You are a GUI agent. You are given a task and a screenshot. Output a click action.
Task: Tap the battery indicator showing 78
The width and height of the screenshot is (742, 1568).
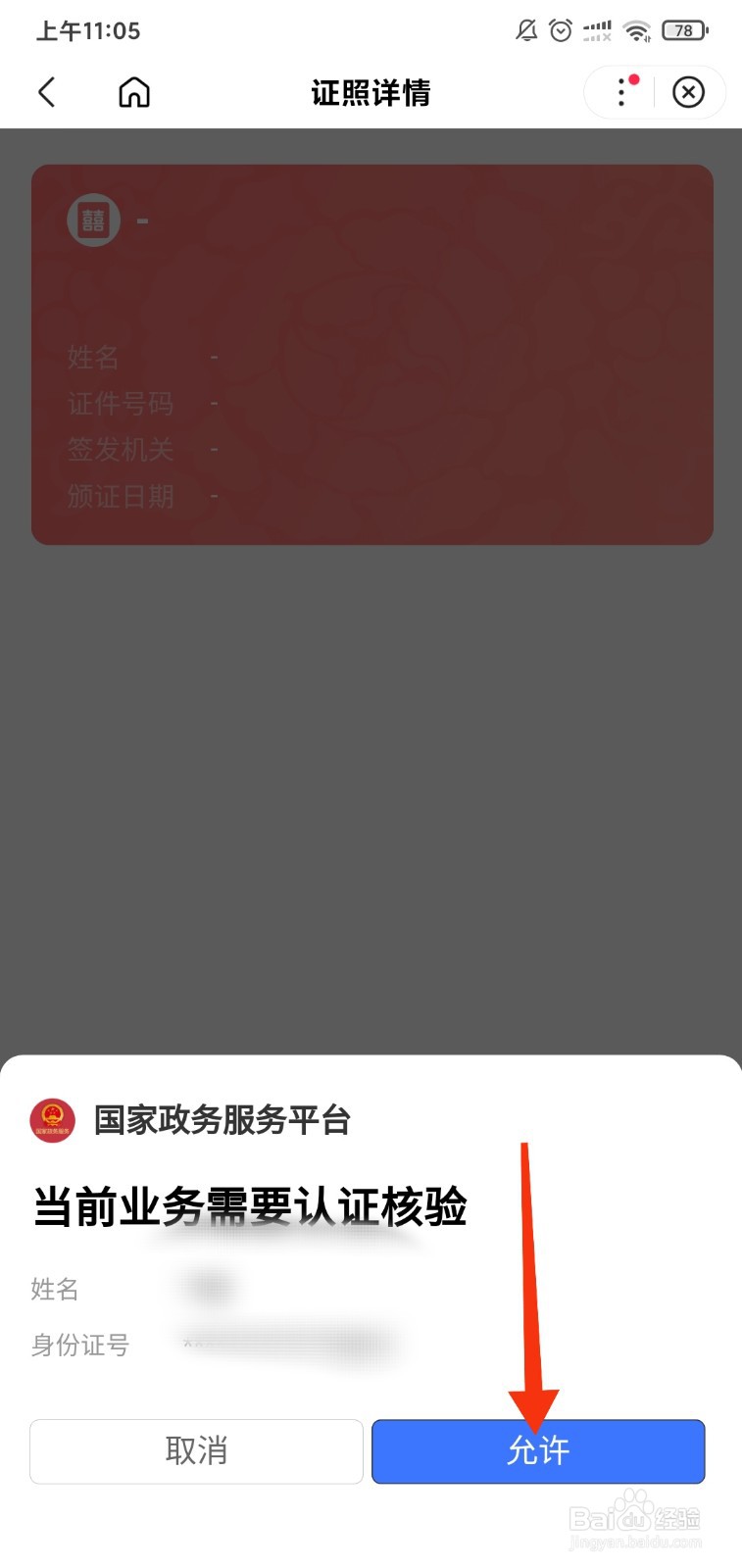[683, 30]
